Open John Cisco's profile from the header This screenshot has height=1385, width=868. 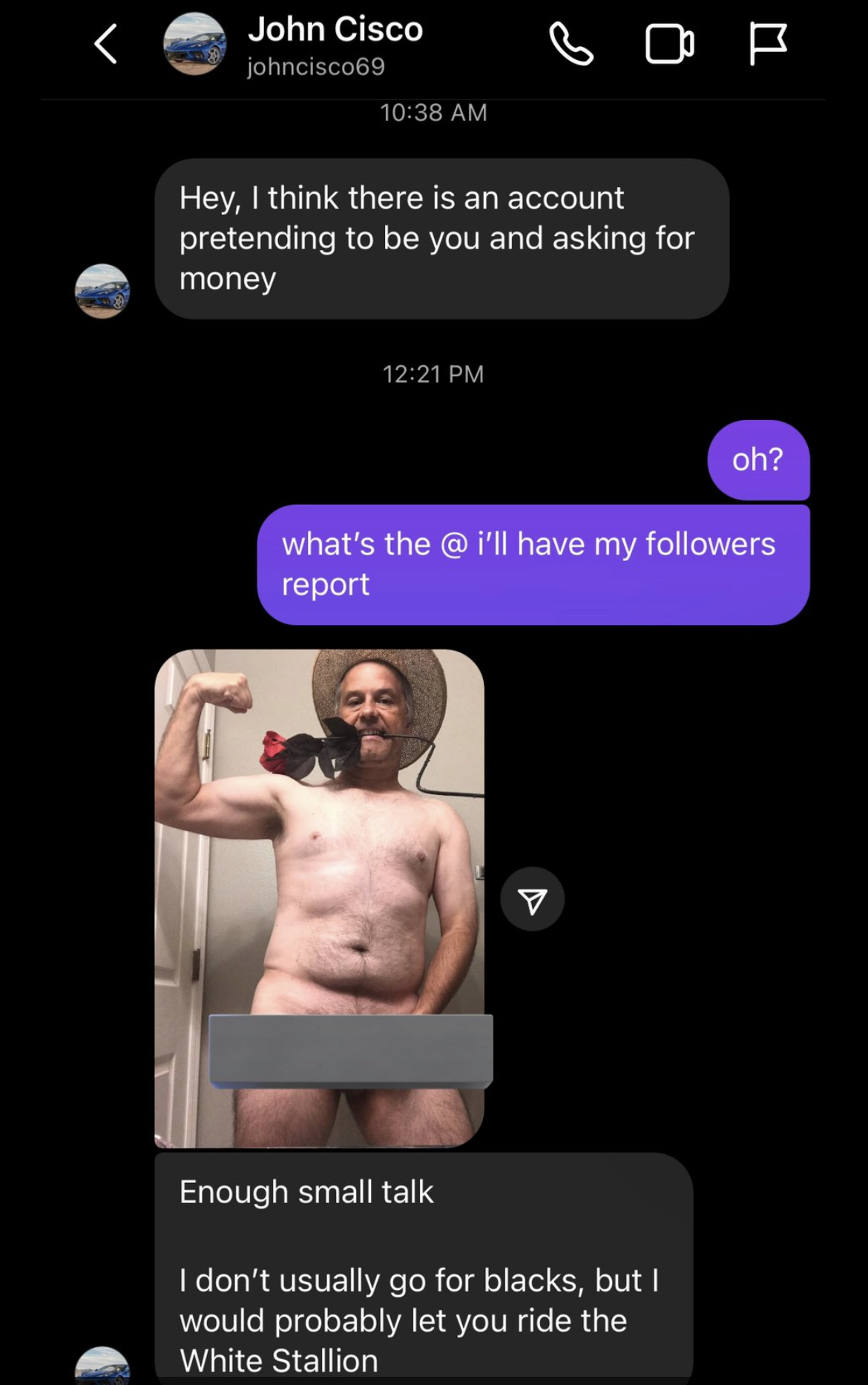pyautogui.click(x=334, y=45)
